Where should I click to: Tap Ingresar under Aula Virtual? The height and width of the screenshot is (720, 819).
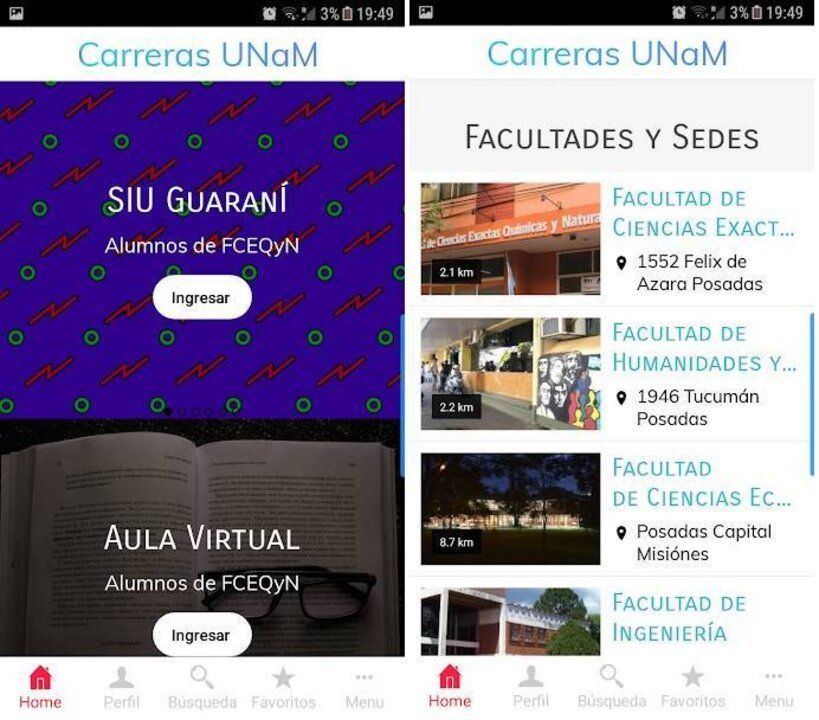[x=201, y=635]
